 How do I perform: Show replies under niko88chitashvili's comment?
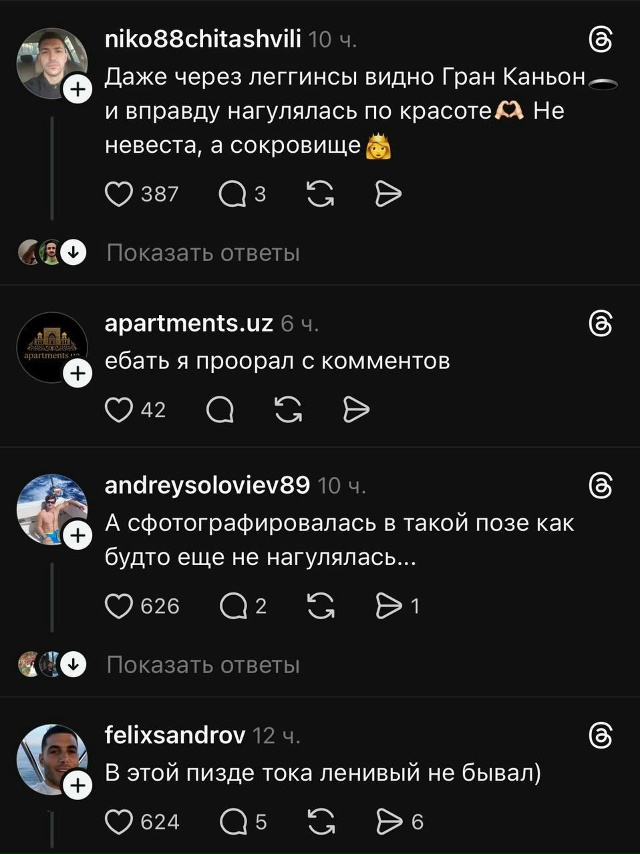[203, 253]
